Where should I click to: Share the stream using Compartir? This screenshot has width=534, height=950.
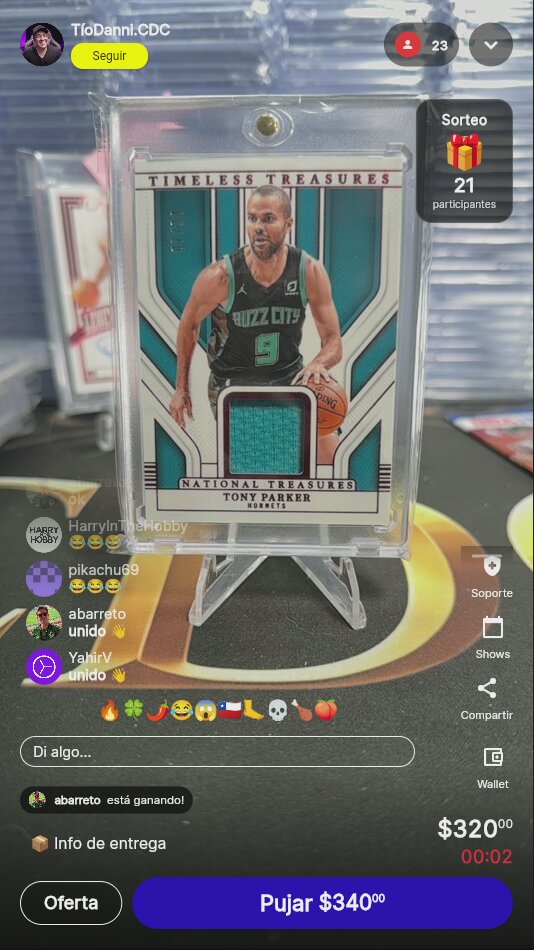[x=487, y=699]
